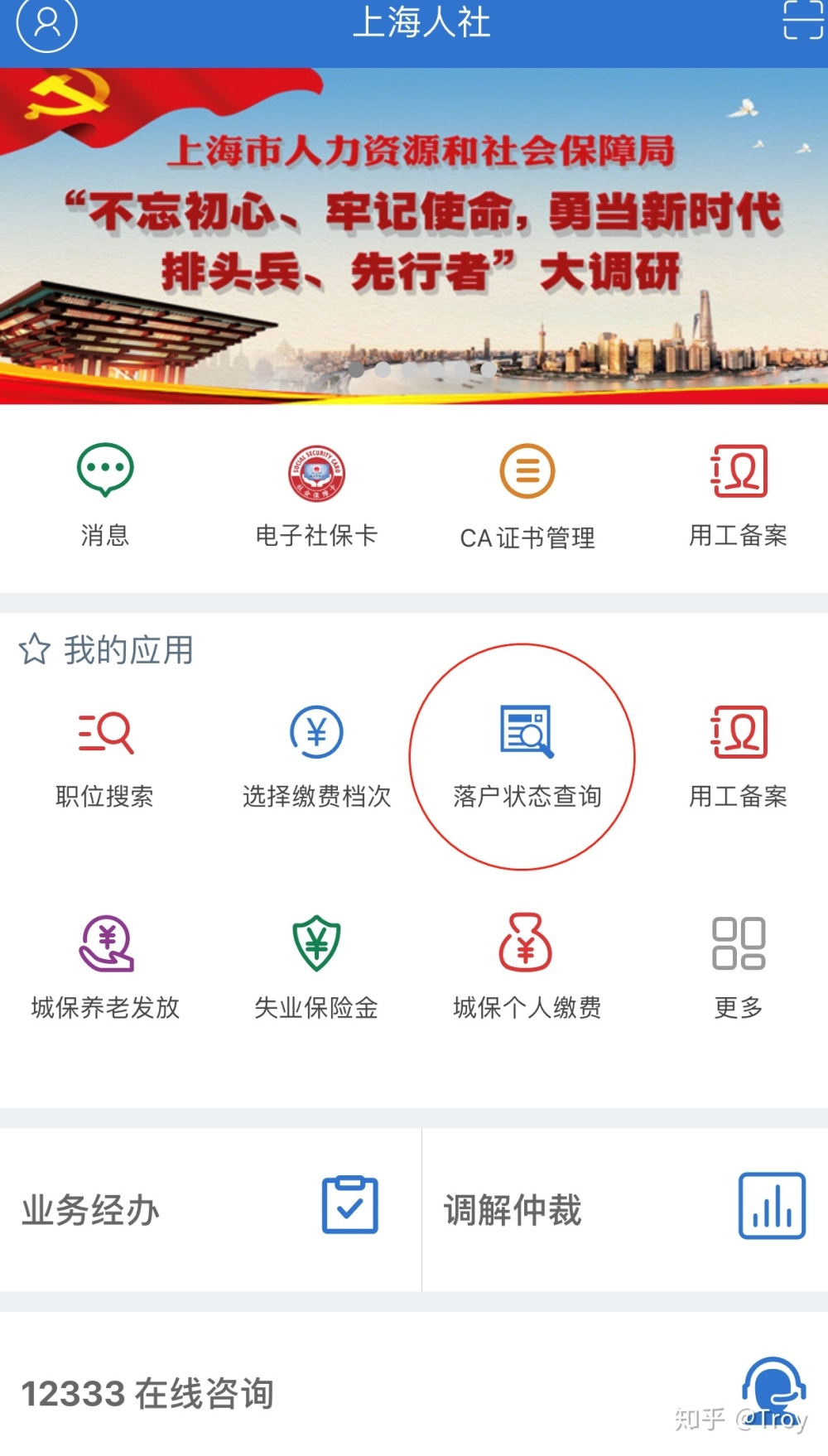Open the QR scan icon
828x1456 pixels.
tap(802, 21)
